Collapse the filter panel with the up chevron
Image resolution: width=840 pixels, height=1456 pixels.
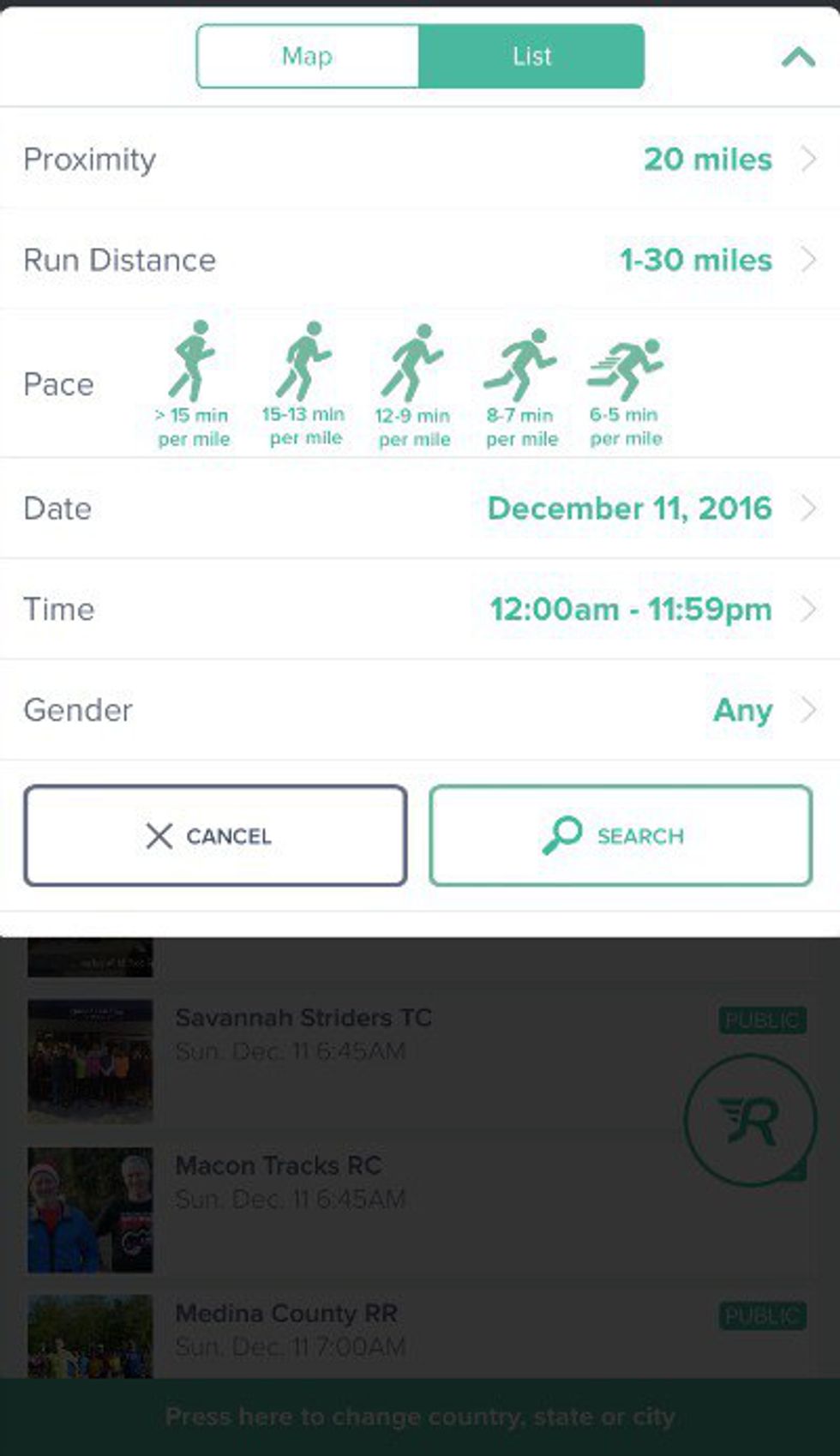coord(798,57)
